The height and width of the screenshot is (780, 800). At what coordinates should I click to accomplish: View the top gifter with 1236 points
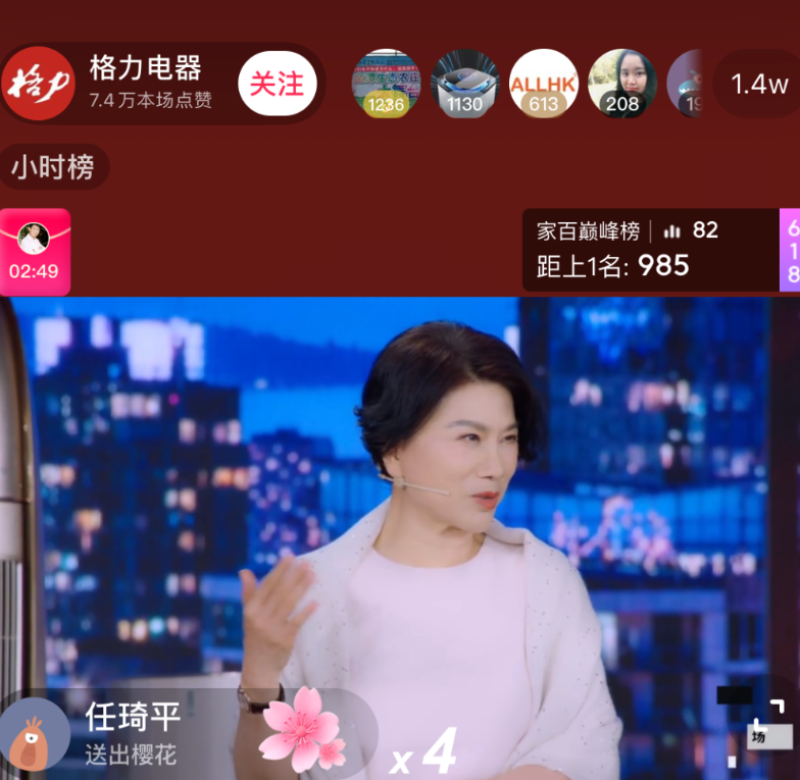(385, 83)
